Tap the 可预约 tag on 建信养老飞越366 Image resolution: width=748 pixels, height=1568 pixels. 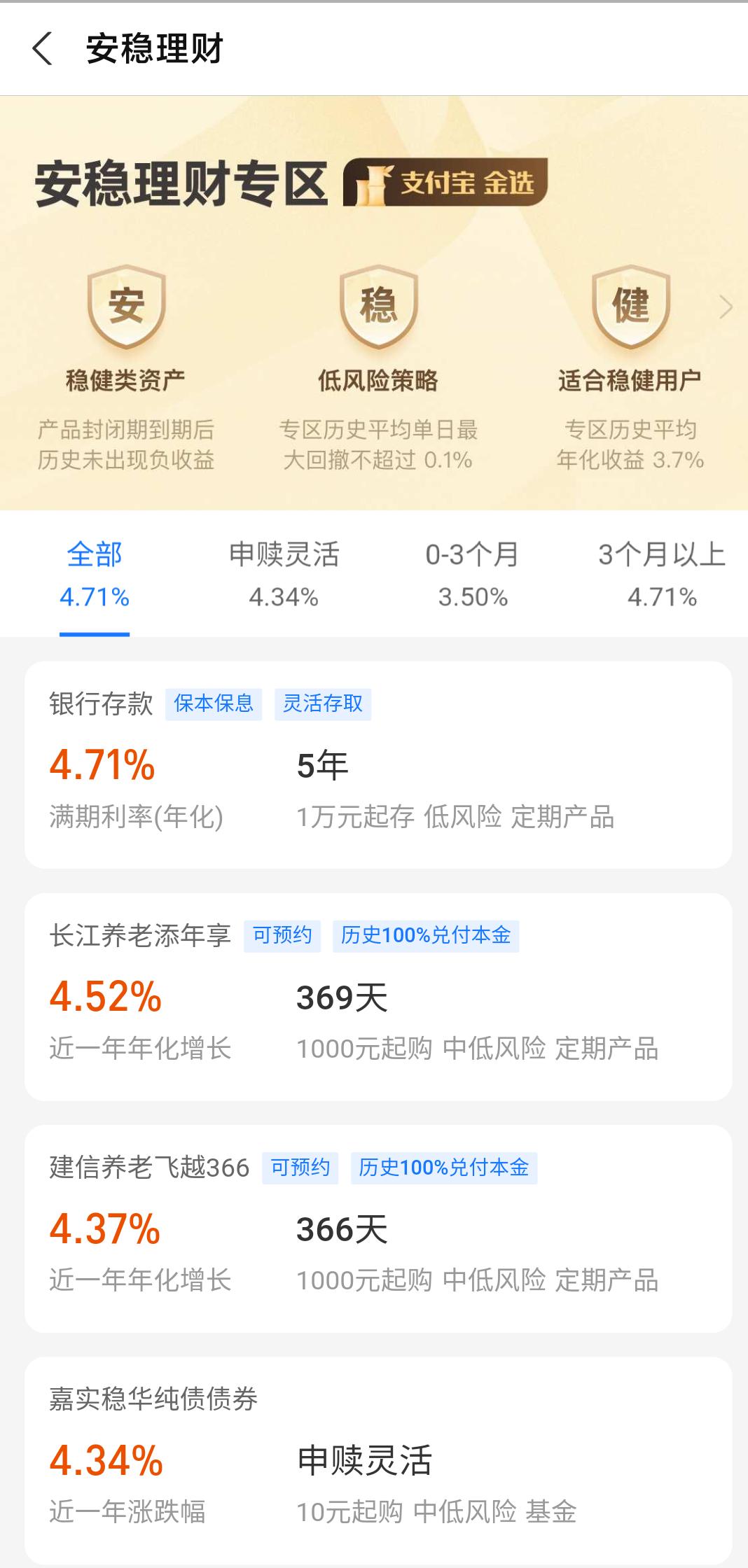tap(302, 1168)
